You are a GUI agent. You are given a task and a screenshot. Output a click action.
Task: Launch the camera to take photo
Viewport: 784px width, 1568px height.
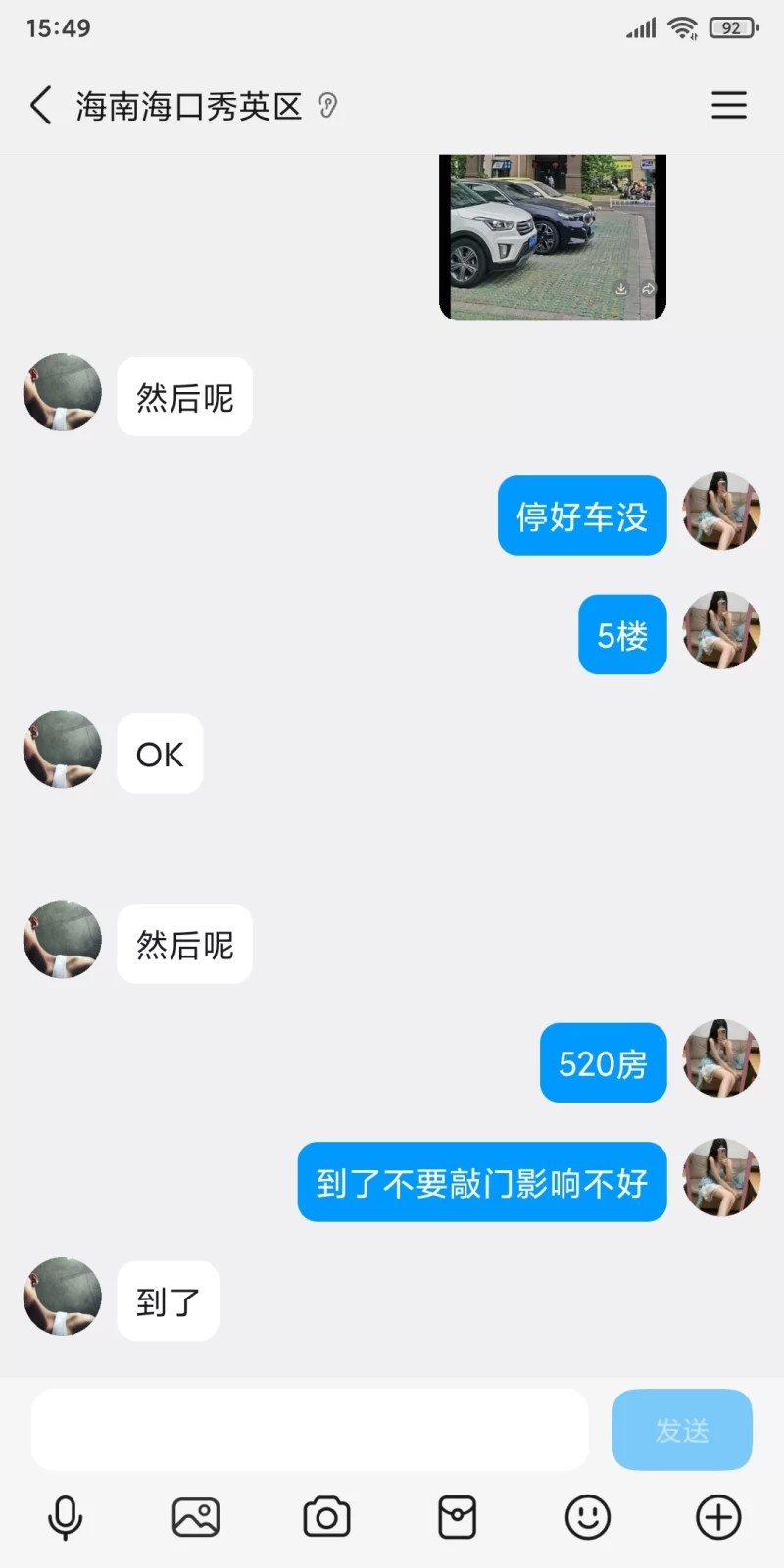pyautogui.click(x=326, y=1518)
